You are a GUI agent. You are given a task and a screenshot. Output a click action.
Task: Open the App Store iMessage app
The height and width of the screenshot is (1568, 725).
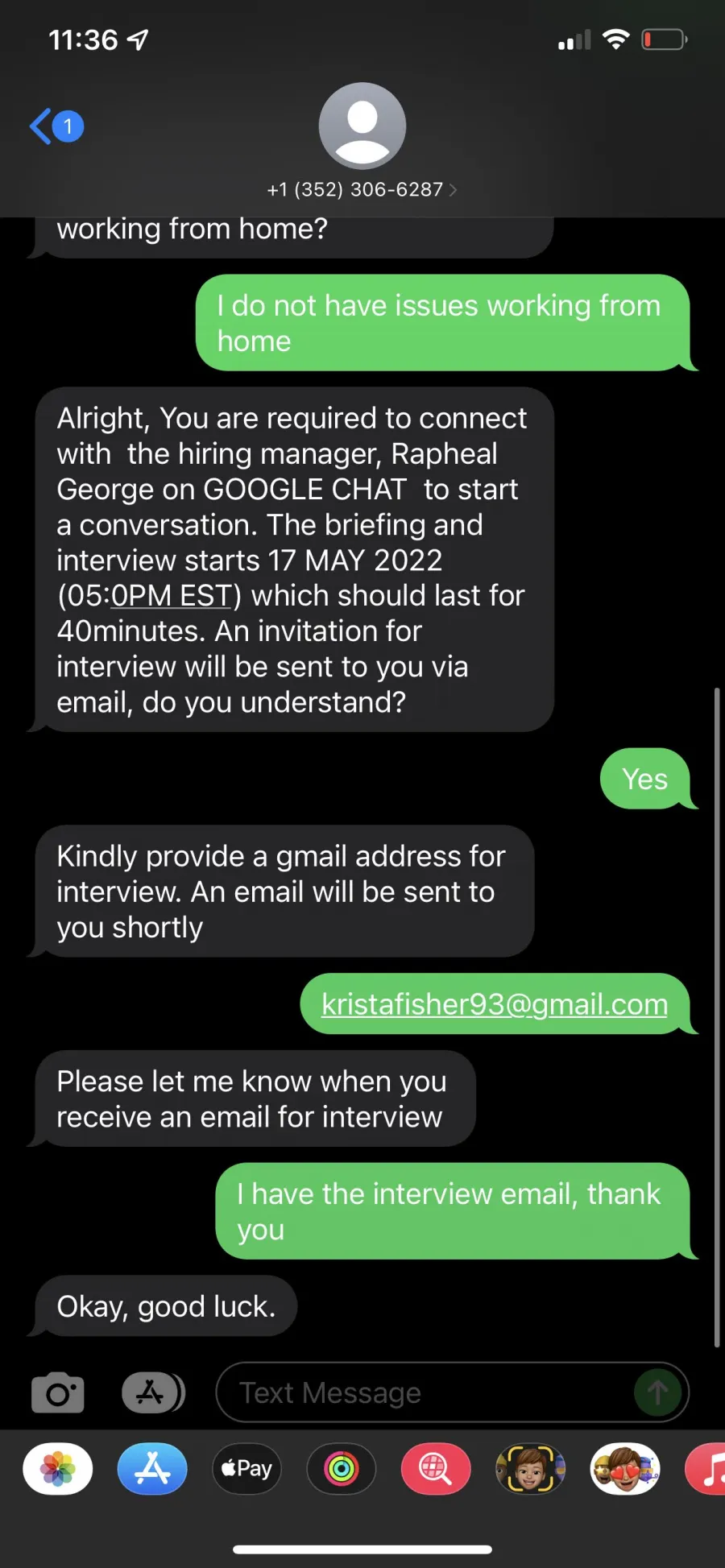point(152,1469)
